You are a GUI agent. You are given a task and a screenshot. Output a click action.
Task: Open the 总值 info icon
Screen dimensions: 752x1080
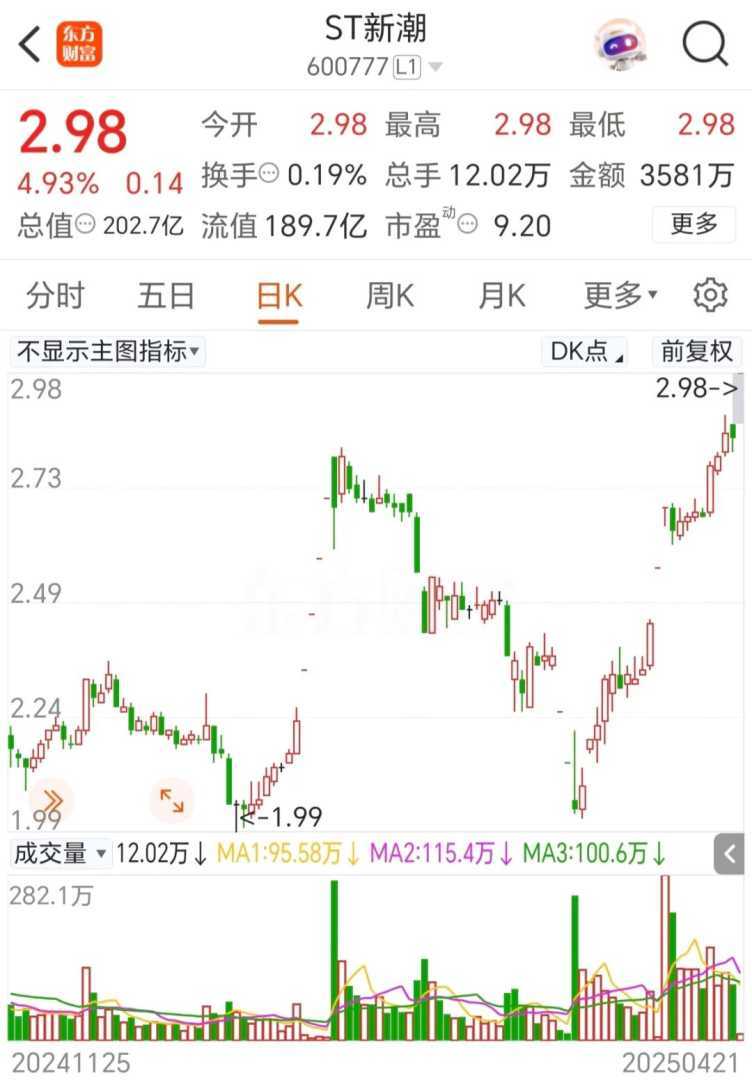(86, 226)
